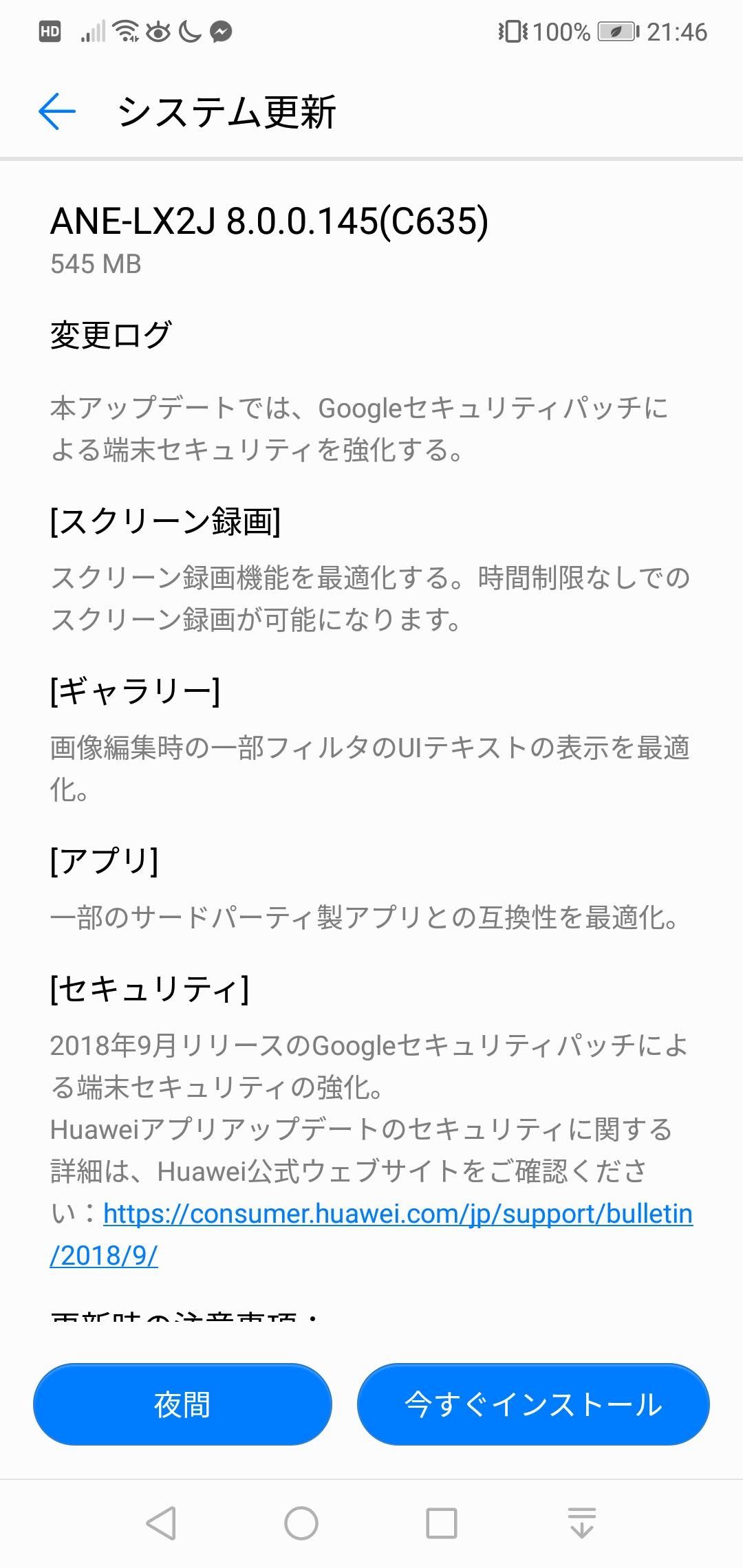Image resolution: width=743 pixels, height=1568 pixels.
Task: Tap the system navigation back button
Action: pyautogui.click(x=162, y=1523)
